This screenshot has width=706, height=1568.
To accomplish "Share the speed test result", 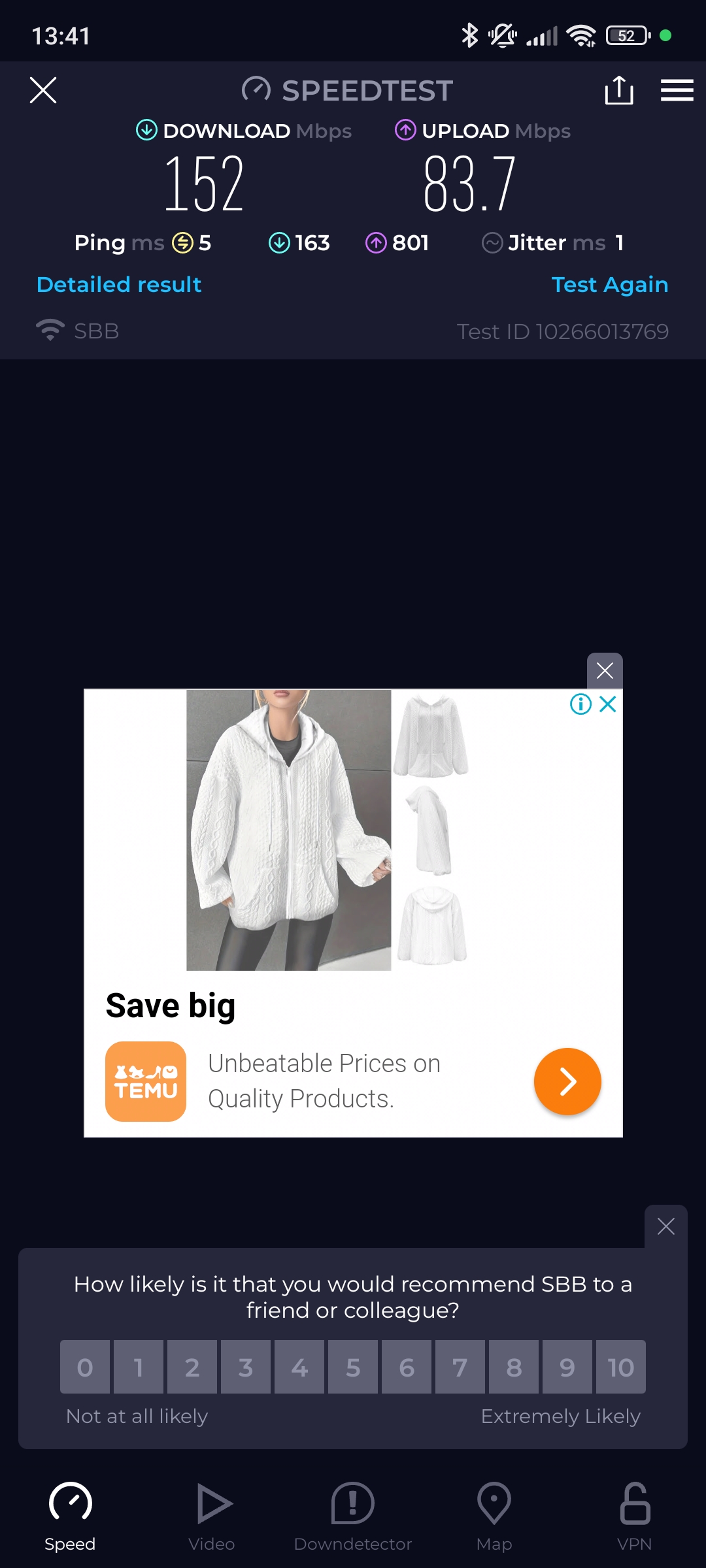I will point(618,90).
